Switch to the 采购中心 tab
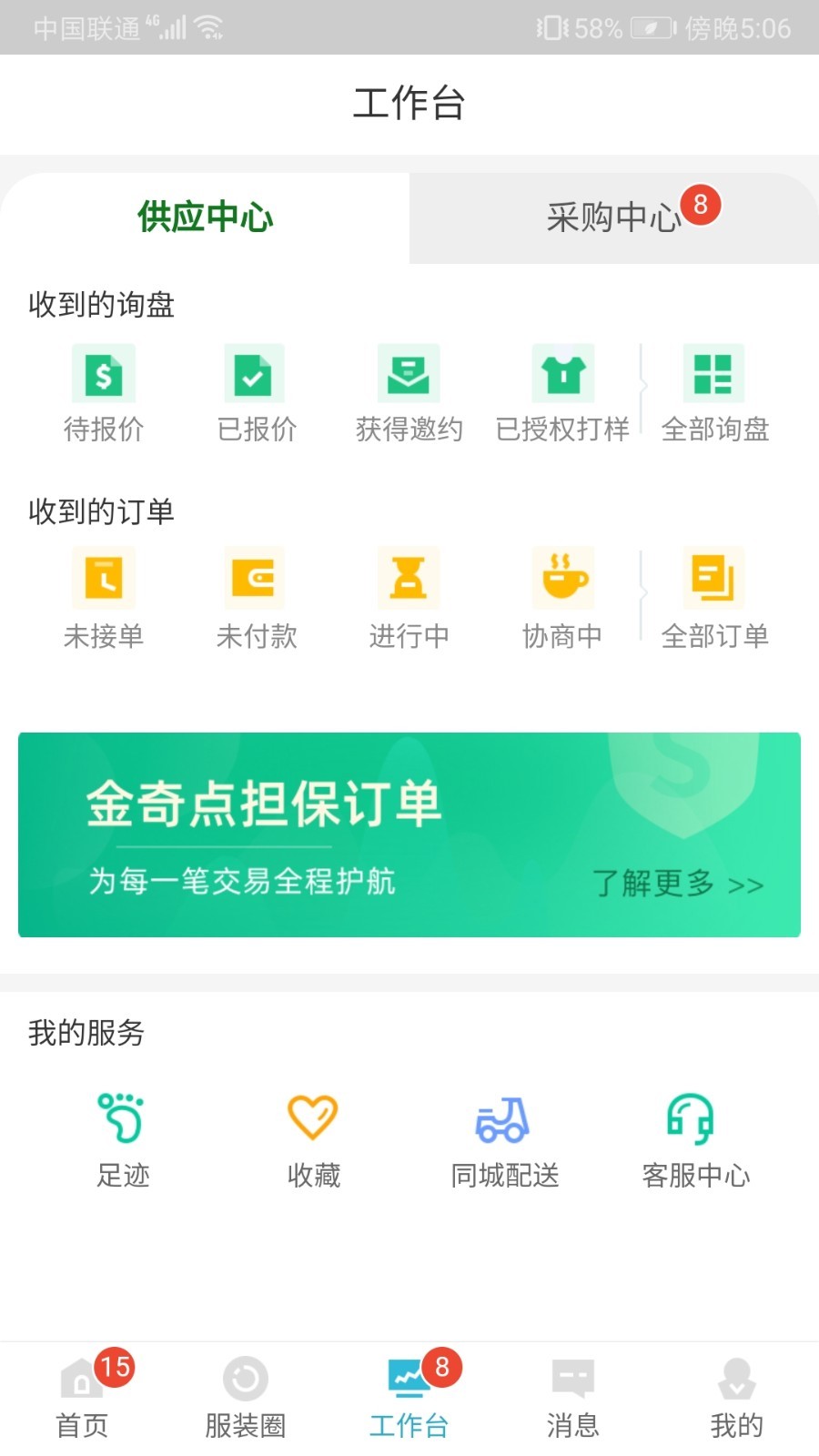The height and width of the screenshot is (1456, 819). (x=614, y=218)
